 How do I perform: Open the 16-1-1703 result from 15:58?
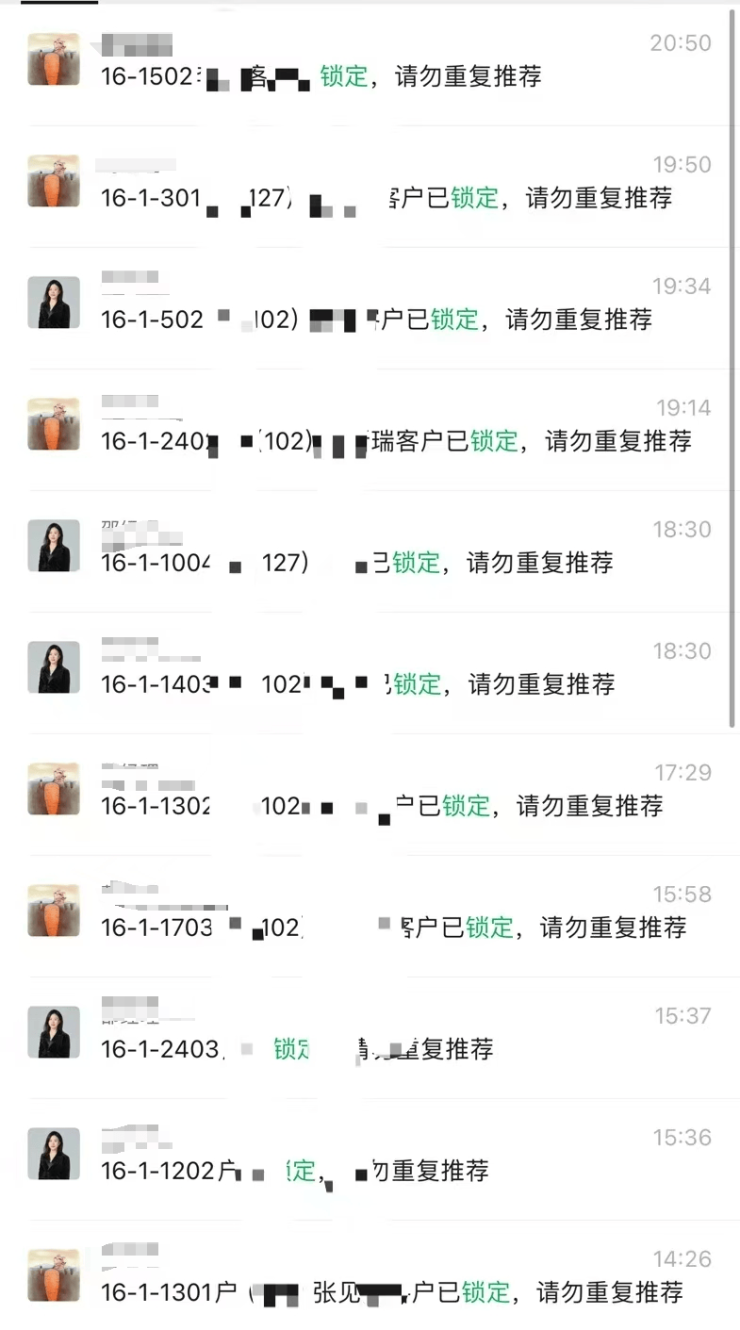[370, 916]
